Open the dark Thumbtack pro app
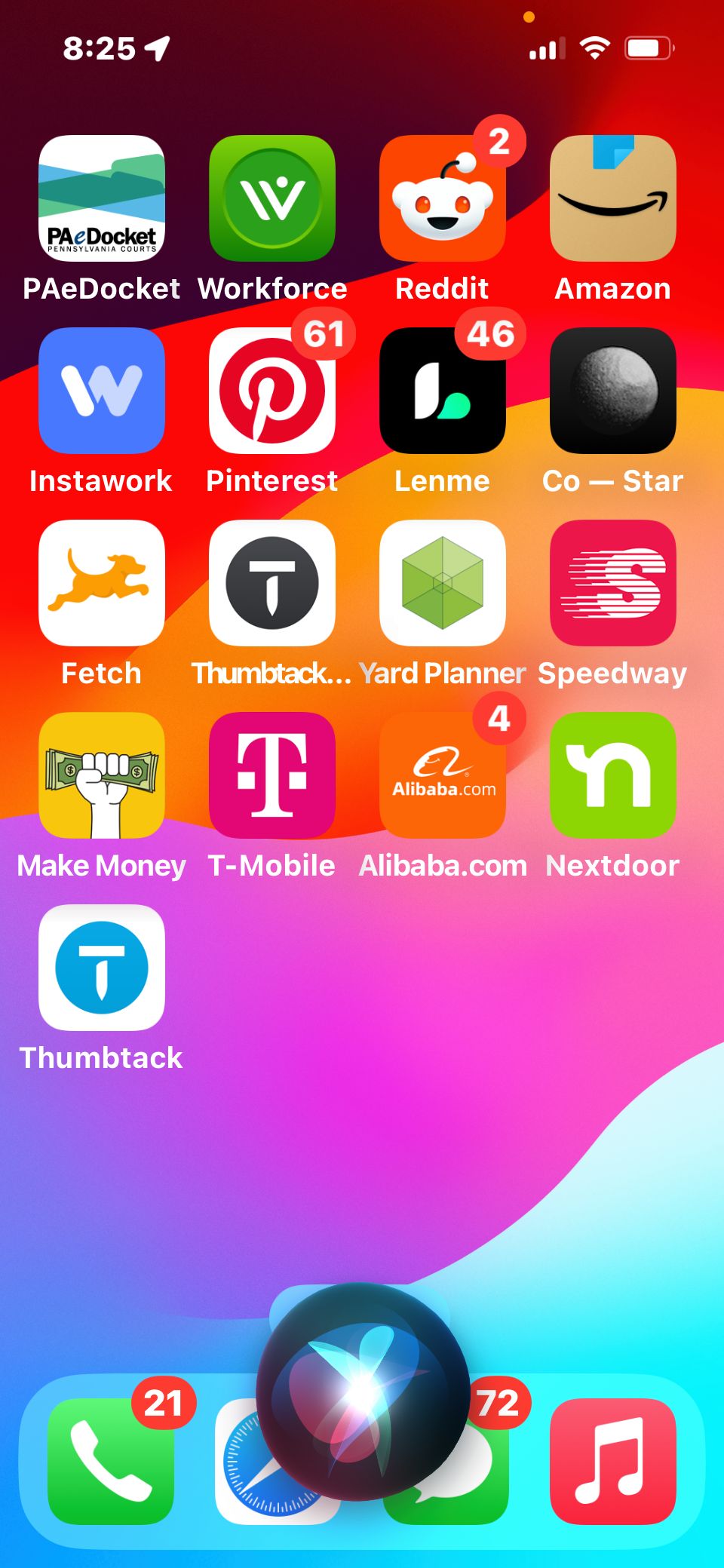Image resolution: width=724 pixels, height=1568 pixels. pos(272,583)
